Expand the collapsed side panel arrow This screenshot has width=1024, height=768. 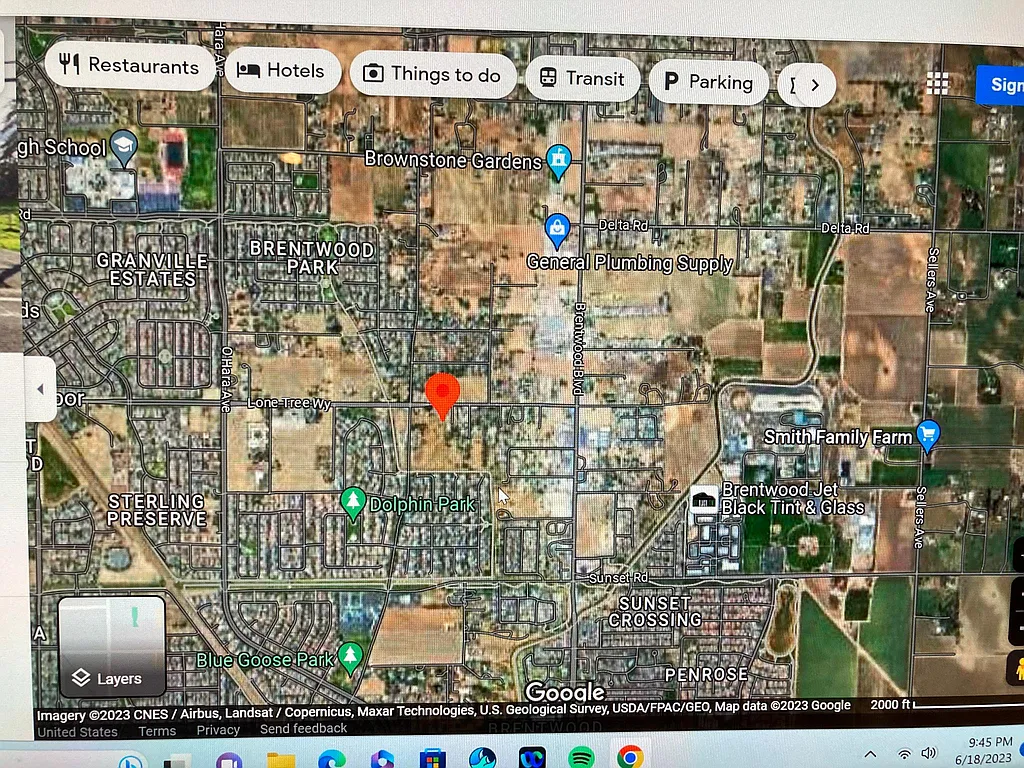40,389
